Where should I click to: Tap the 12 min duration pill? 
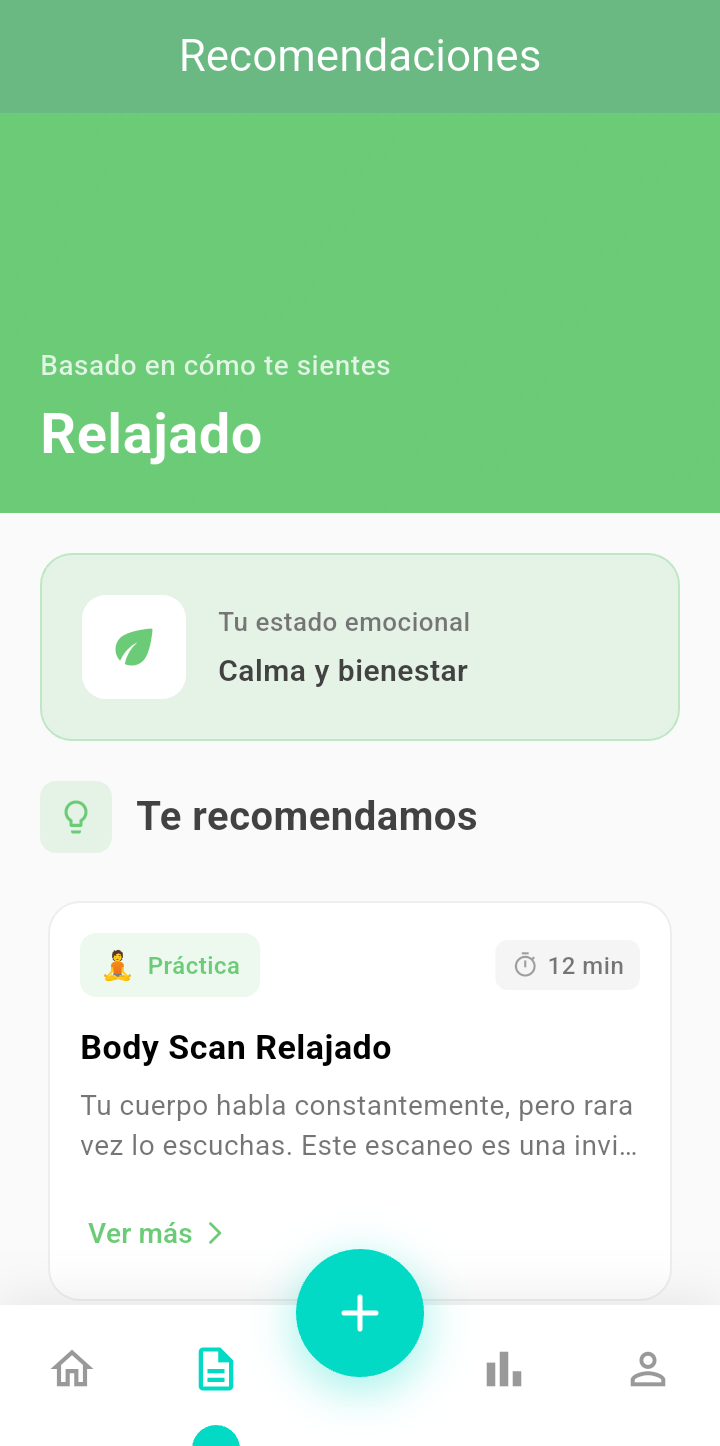click(x=567, y=964)
